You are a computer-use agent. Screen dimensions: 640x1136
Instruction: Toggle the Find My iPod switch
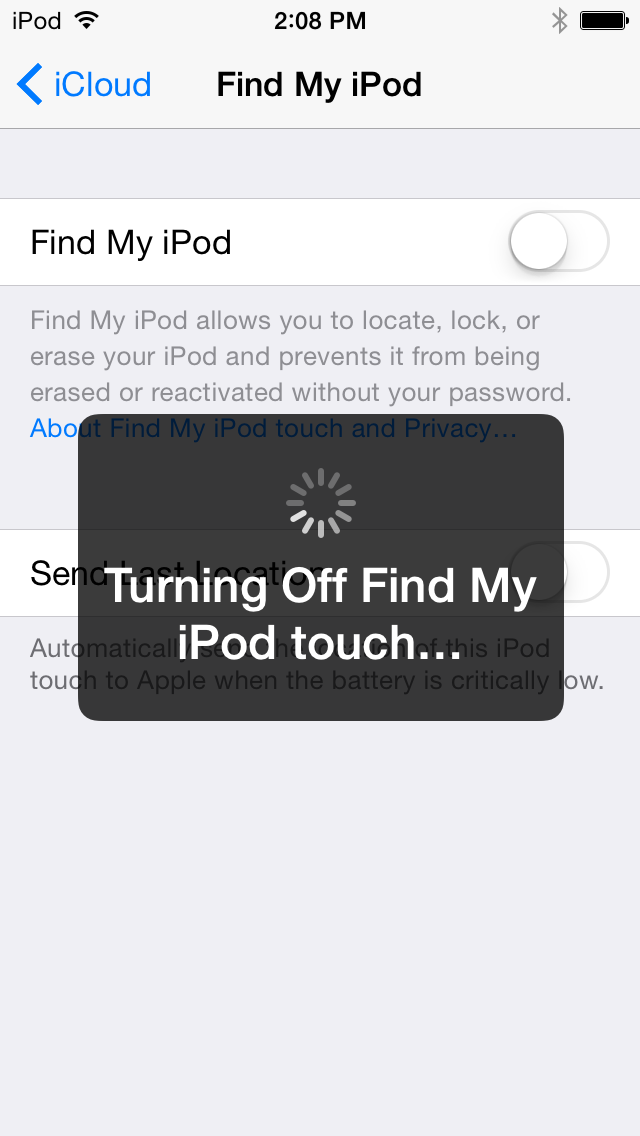point(559,242)
